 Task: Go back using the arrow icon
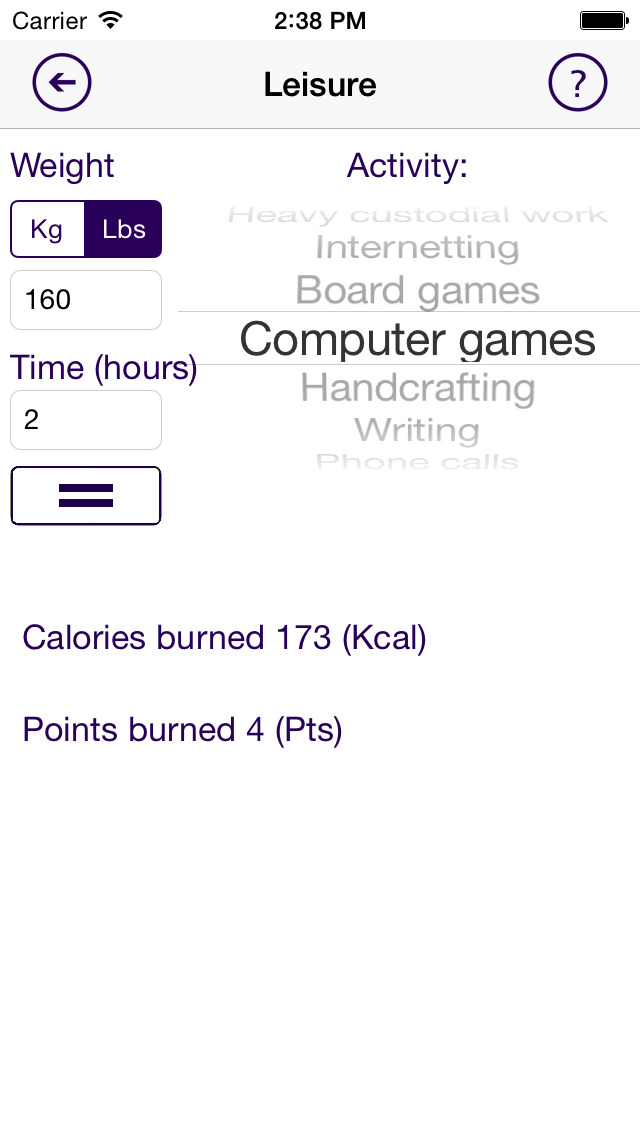62,83
